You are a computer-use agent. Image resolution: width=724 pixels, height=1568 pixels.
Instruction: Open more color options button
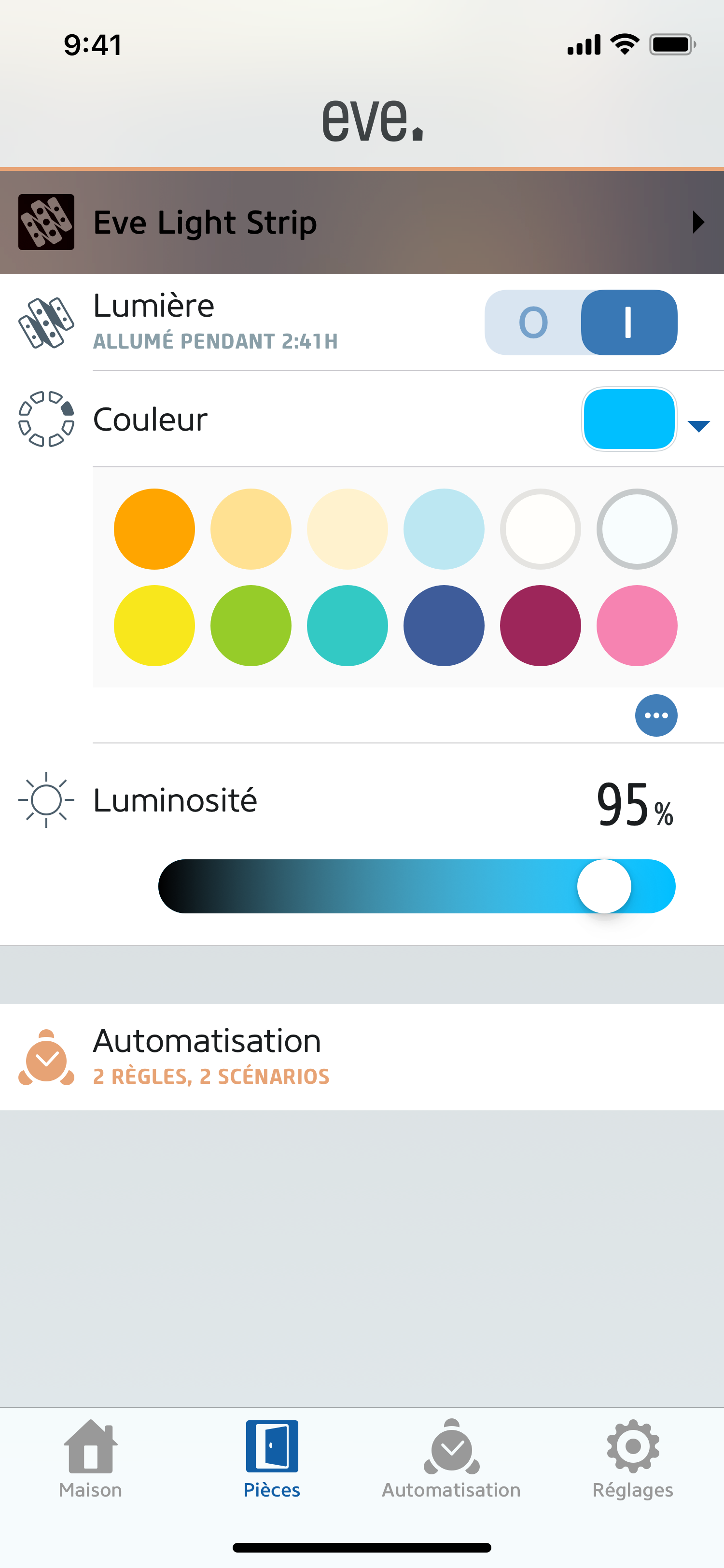[x=656, y=715]
